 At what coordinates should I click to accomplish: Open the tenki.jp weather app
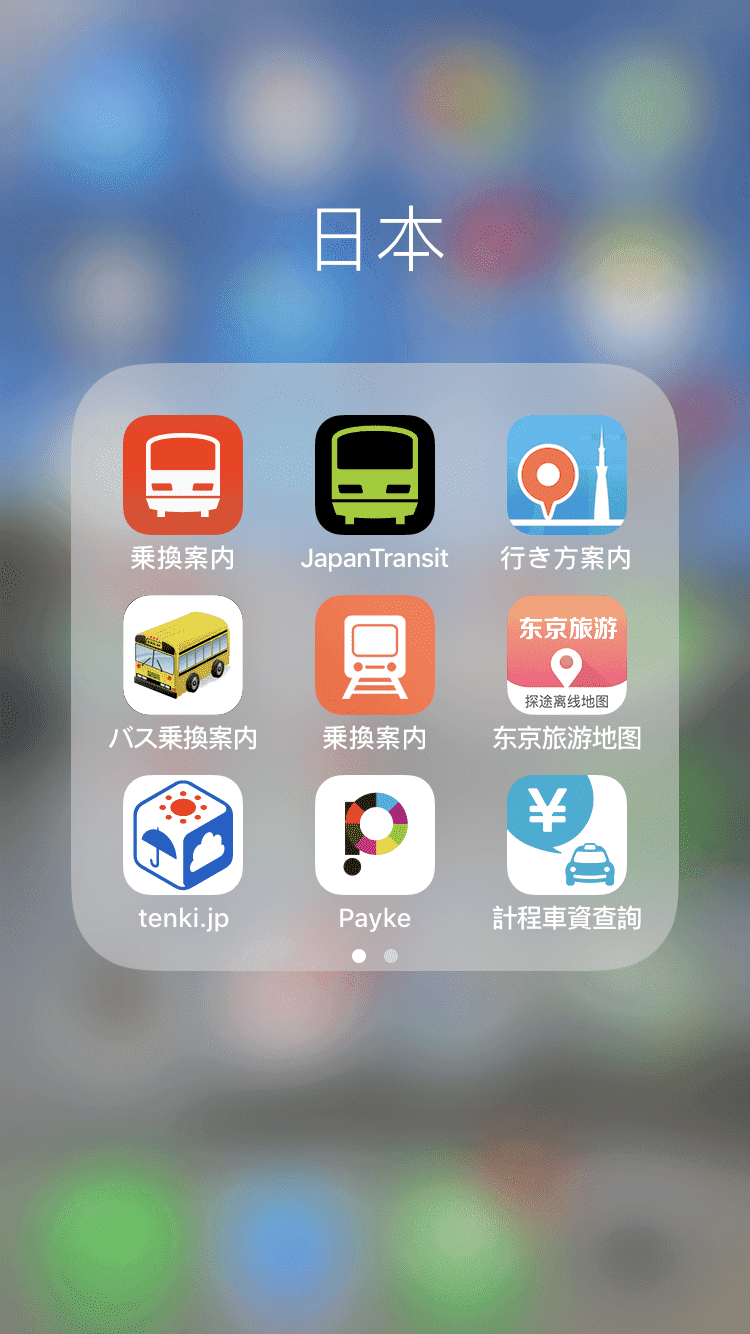point(183,835)
